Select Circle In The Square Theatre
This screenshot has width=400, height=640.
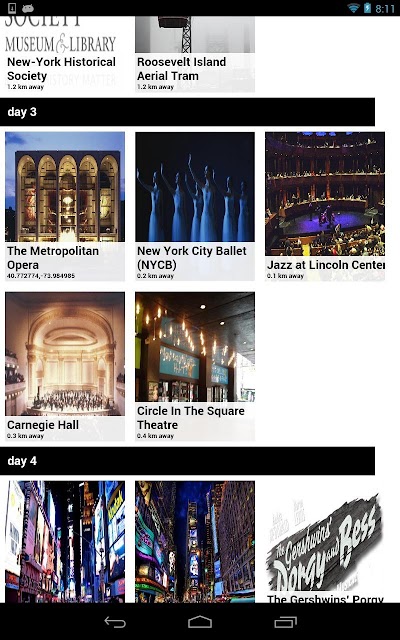[x=195, y=366]
